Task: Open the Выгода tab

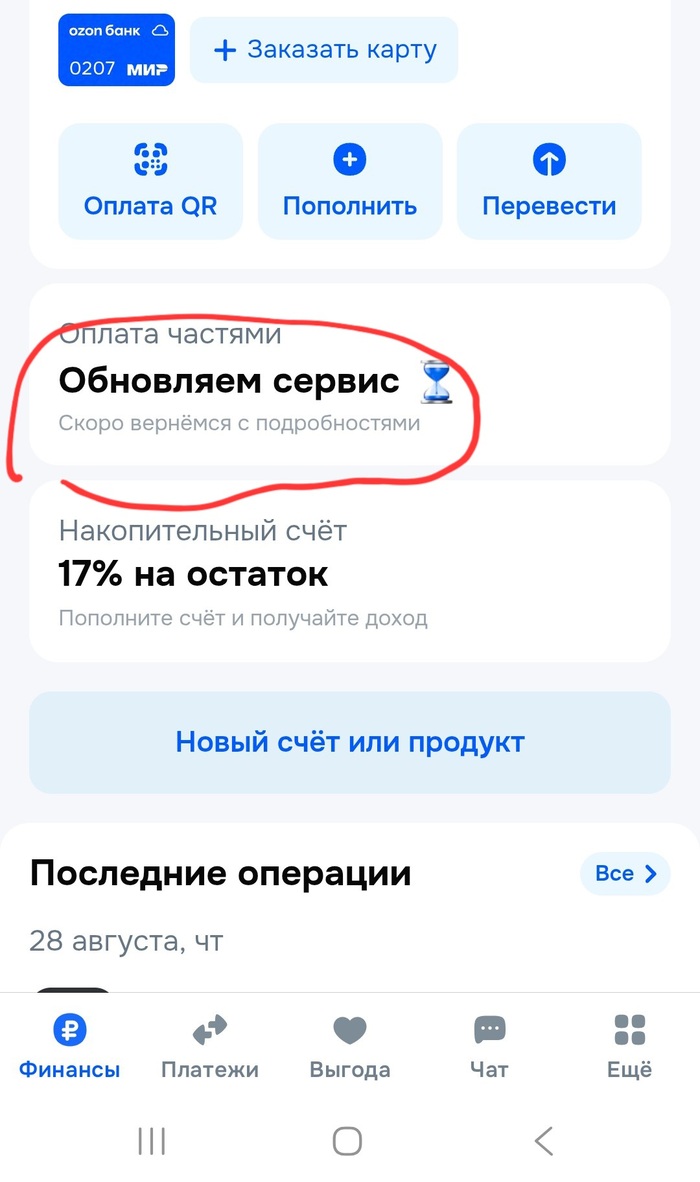Action: tap(350, 1046)
